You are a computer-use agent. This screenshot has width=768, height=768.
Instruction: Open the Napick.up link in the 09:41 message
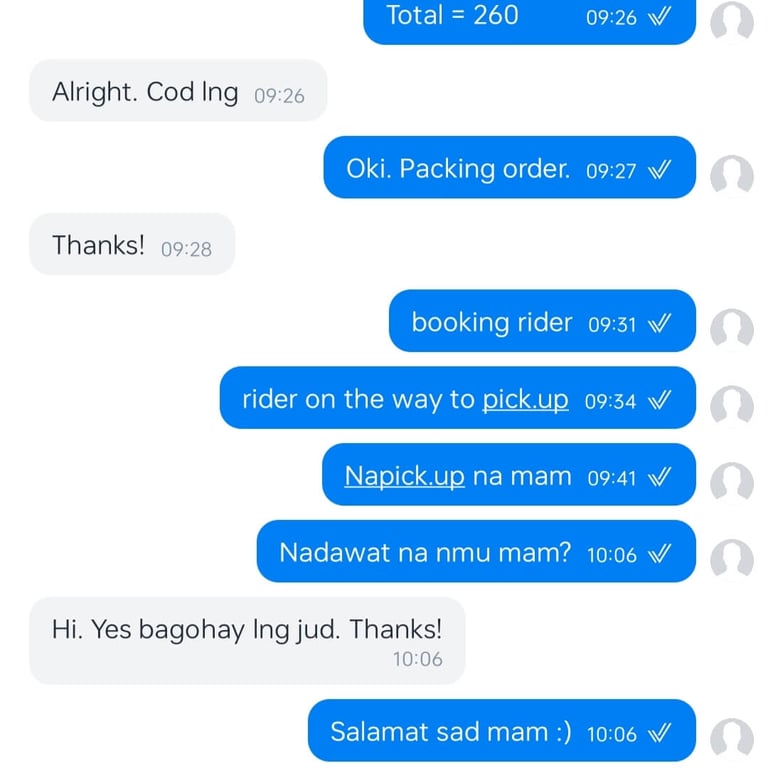405,476
